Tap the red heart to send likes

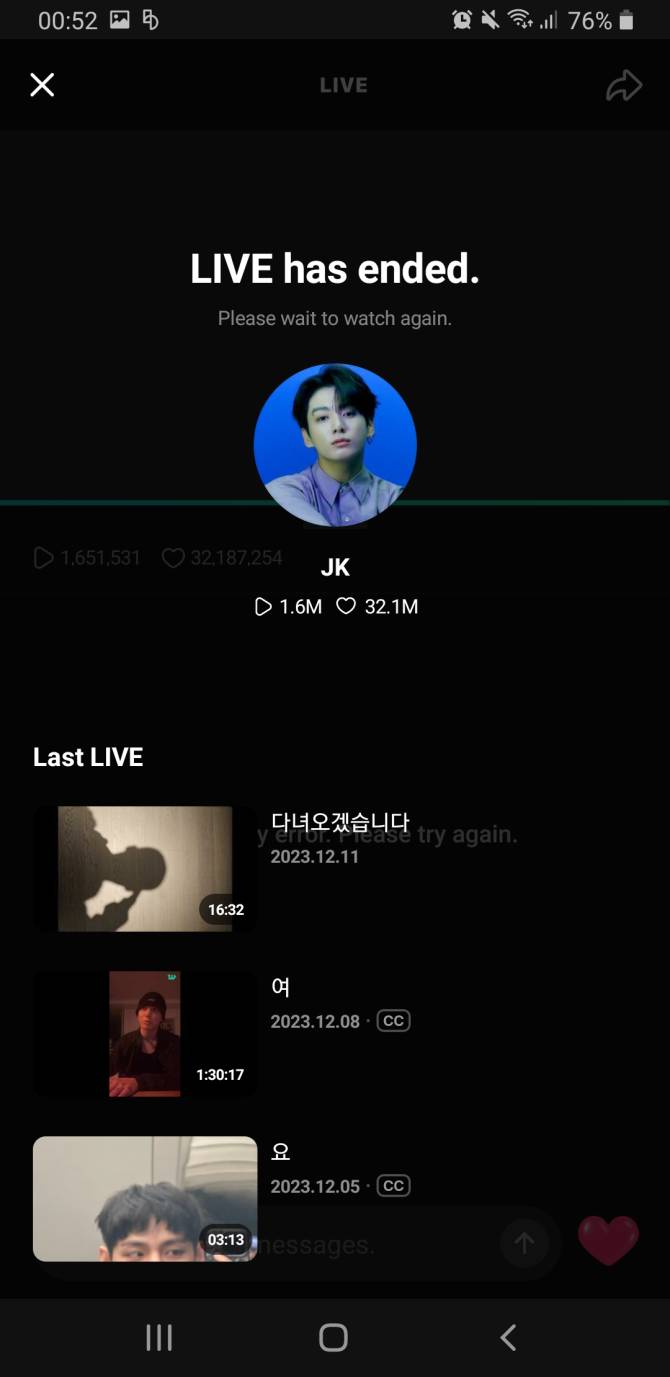pyautogui.click(x=608, y=1240)
